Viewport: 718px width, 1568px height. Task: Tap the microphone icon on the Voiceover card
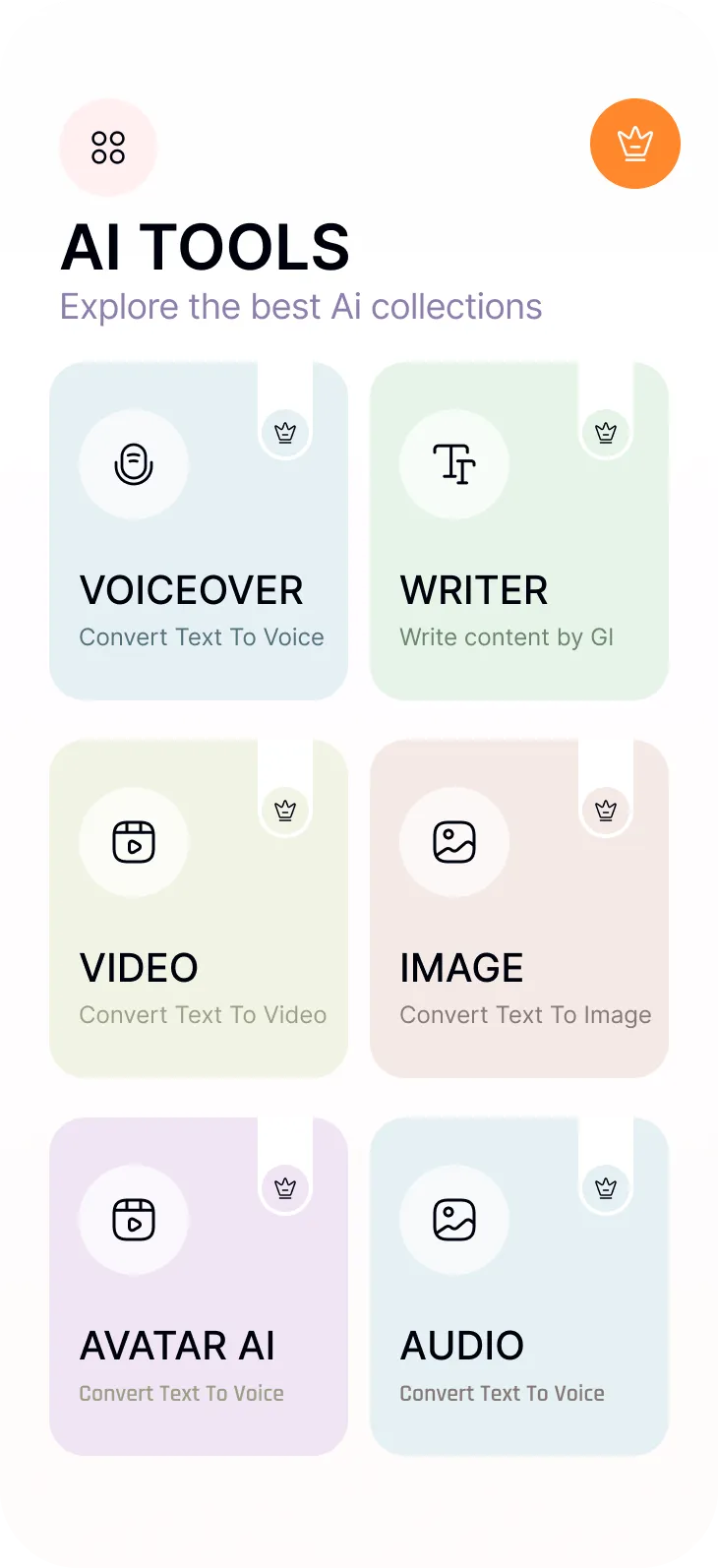pos(134,463)
